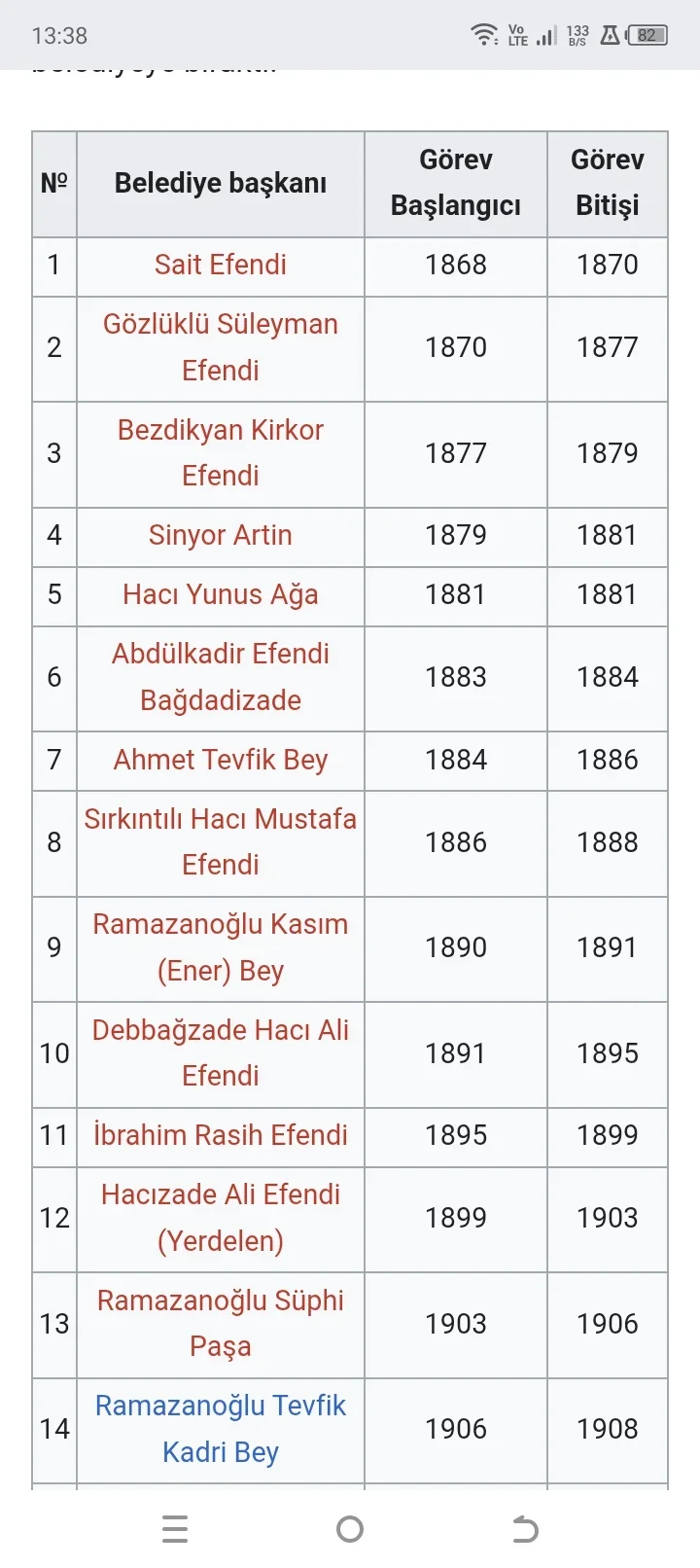Open the Sait Efendi link
The height and width of the screenshot is (1568, 700).
pos(220,265)
